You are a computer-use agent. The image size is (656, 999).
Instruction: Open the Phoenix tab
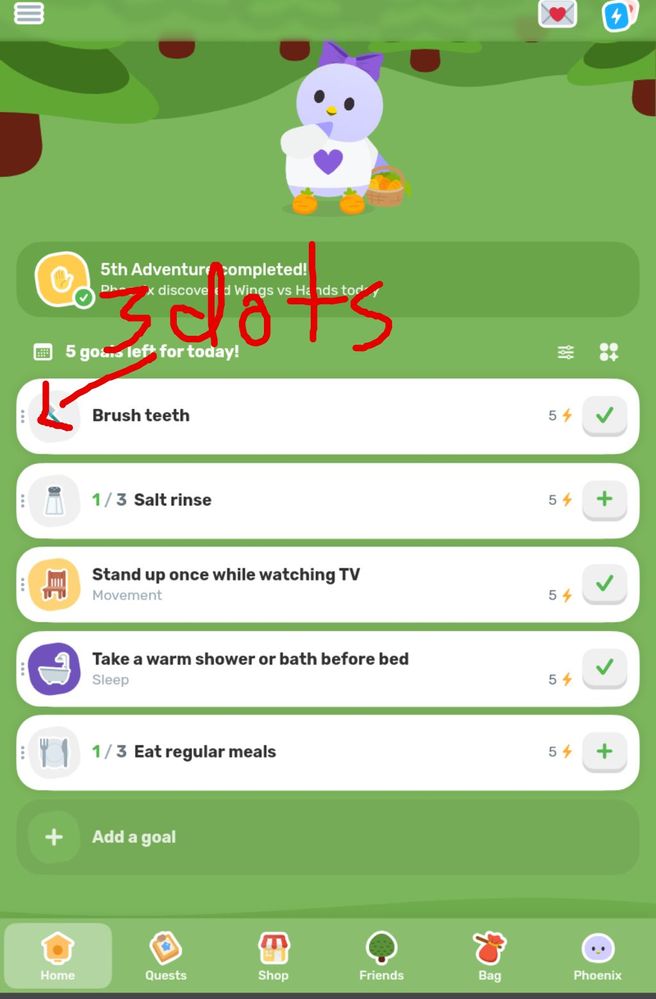pos(597,956)
